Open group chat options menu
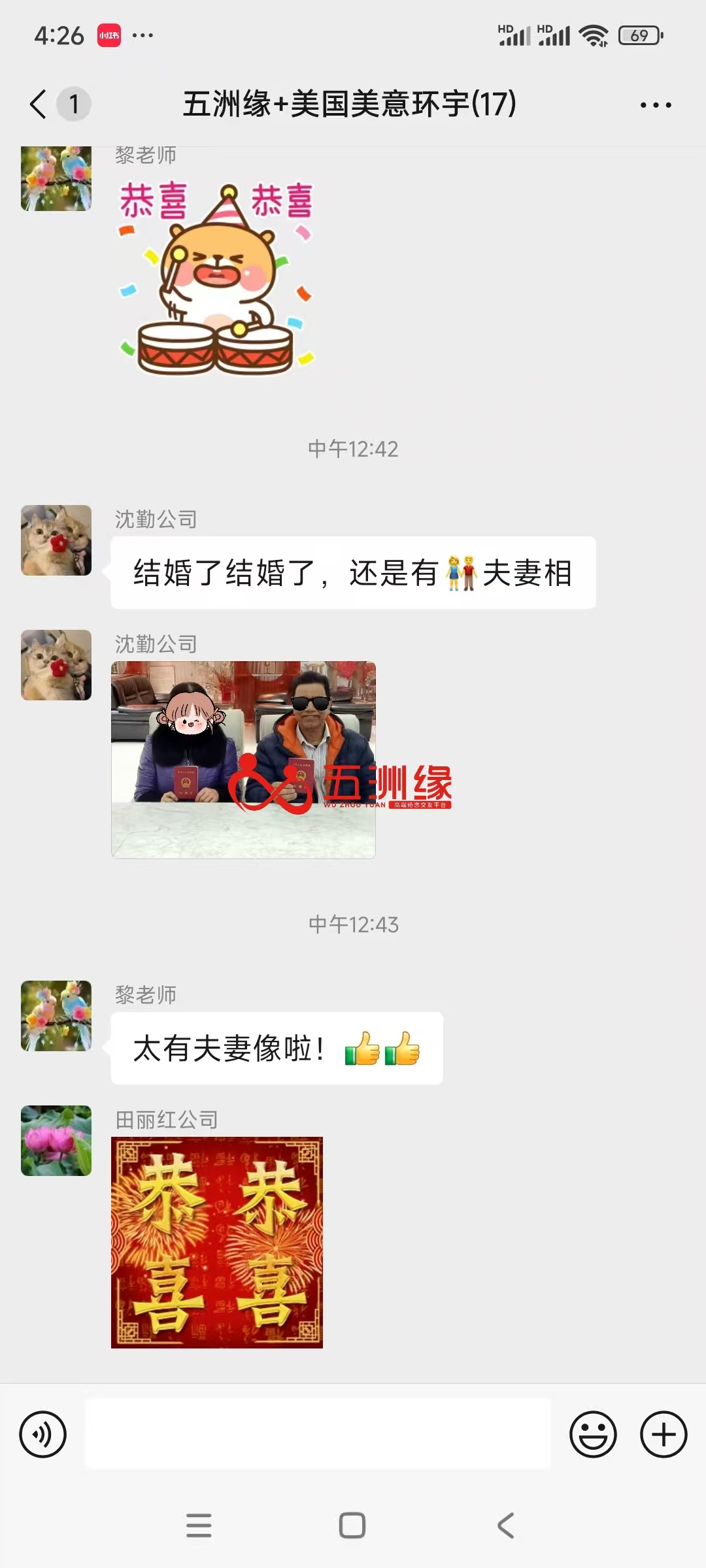 point(655,105)
